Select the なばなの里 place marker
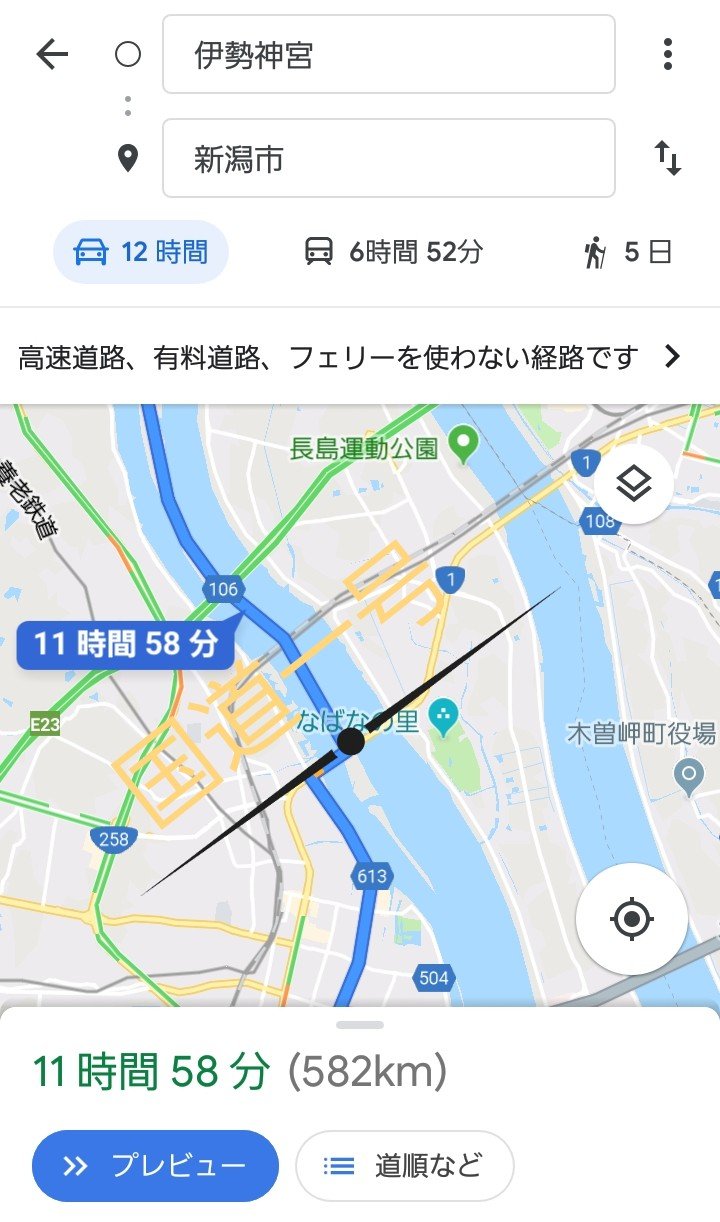Screen dimensions: 720x1222 [442, 716]
